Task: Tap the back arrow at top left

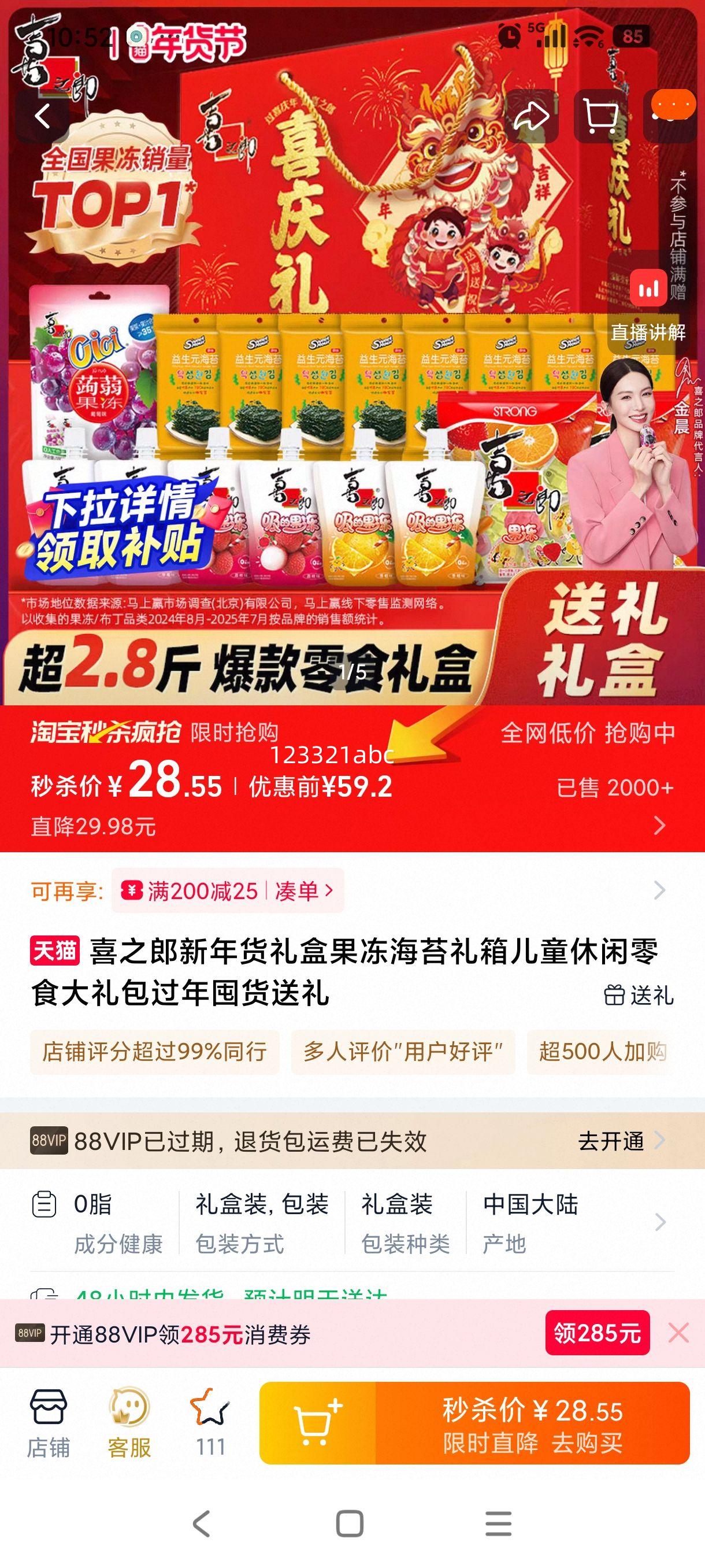Action: coord(43,116)
